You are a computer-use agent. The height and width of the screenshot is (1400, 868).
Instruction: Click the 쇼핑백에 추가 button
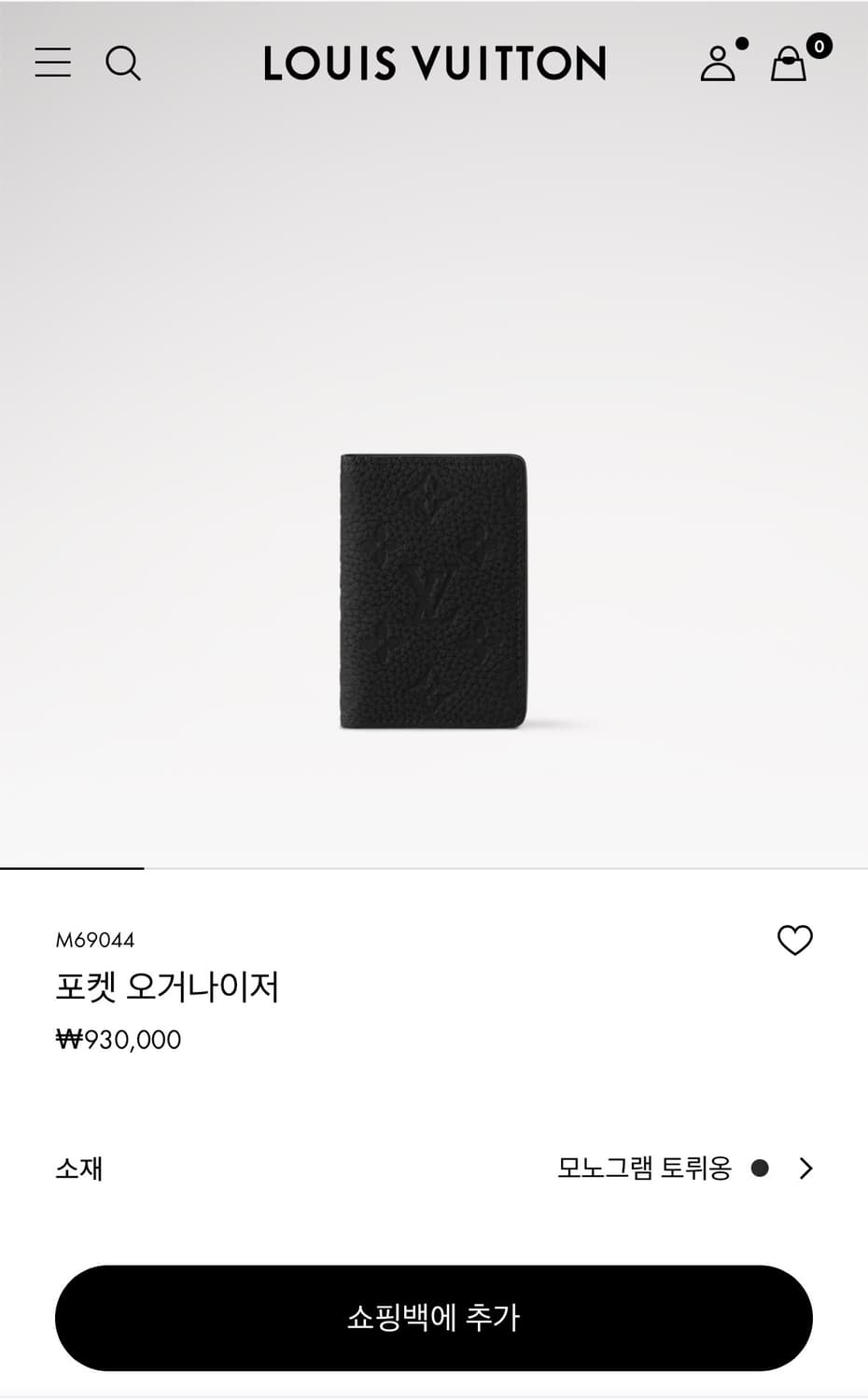pyautogui.click(x=433, y=1319)
